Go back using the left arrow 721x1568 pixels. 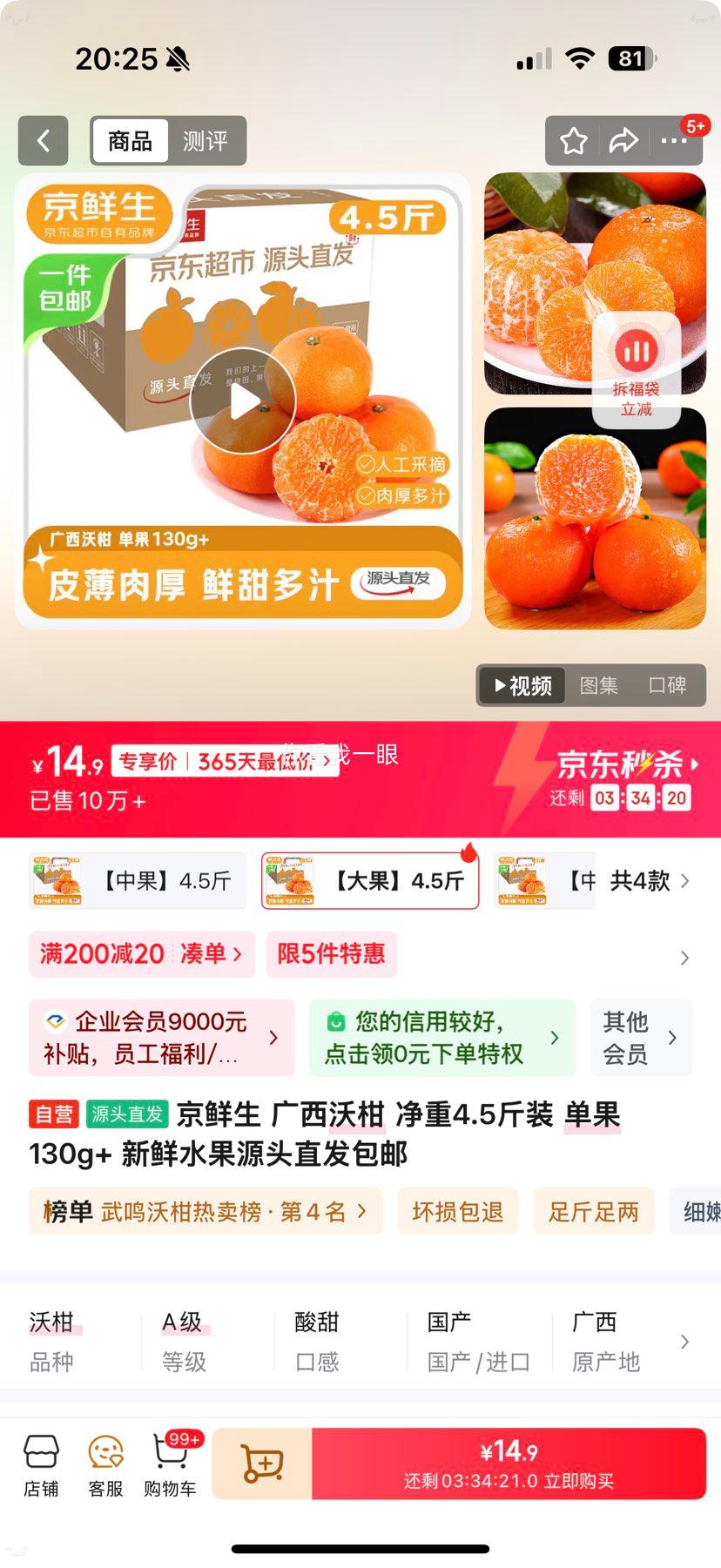click(x=43, y=141)
